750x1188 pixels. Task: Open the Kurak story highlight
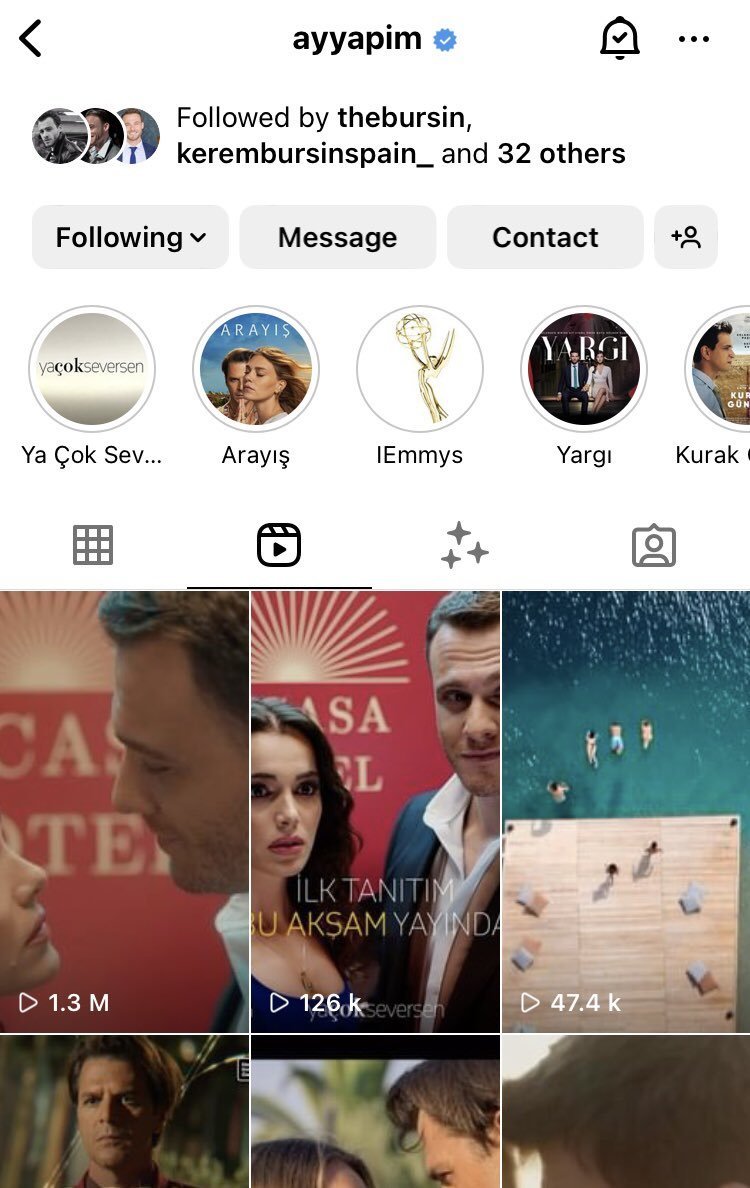click(x=717, y=387)
